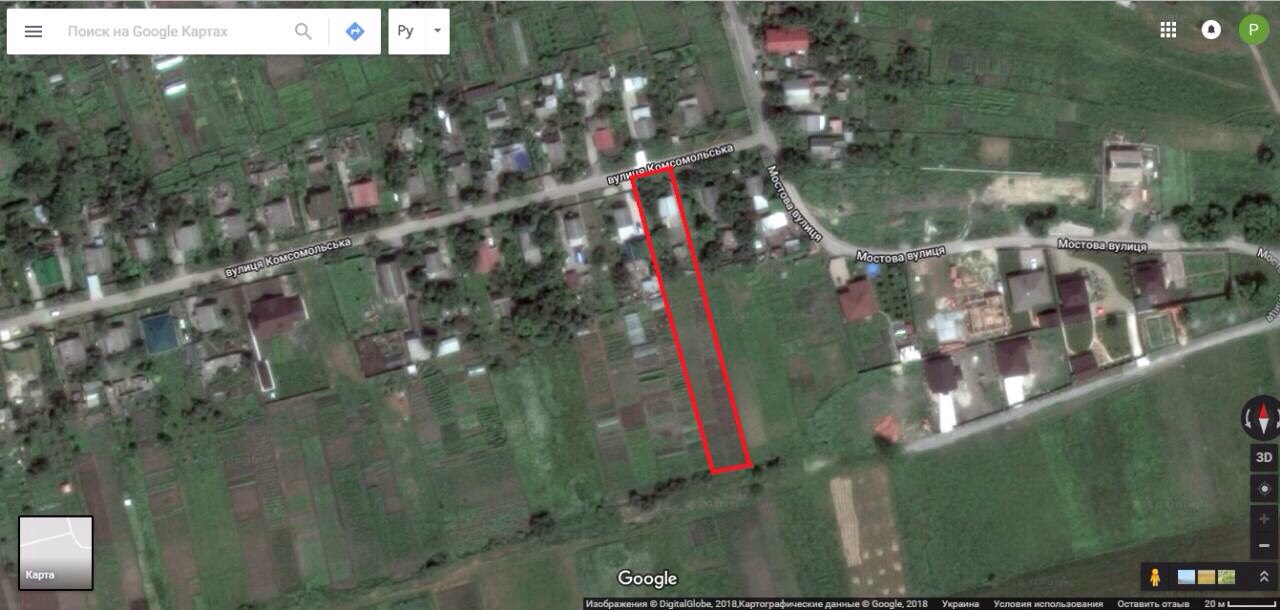
Task: Tap the Google Maps search field
Action: click(175, 31)
